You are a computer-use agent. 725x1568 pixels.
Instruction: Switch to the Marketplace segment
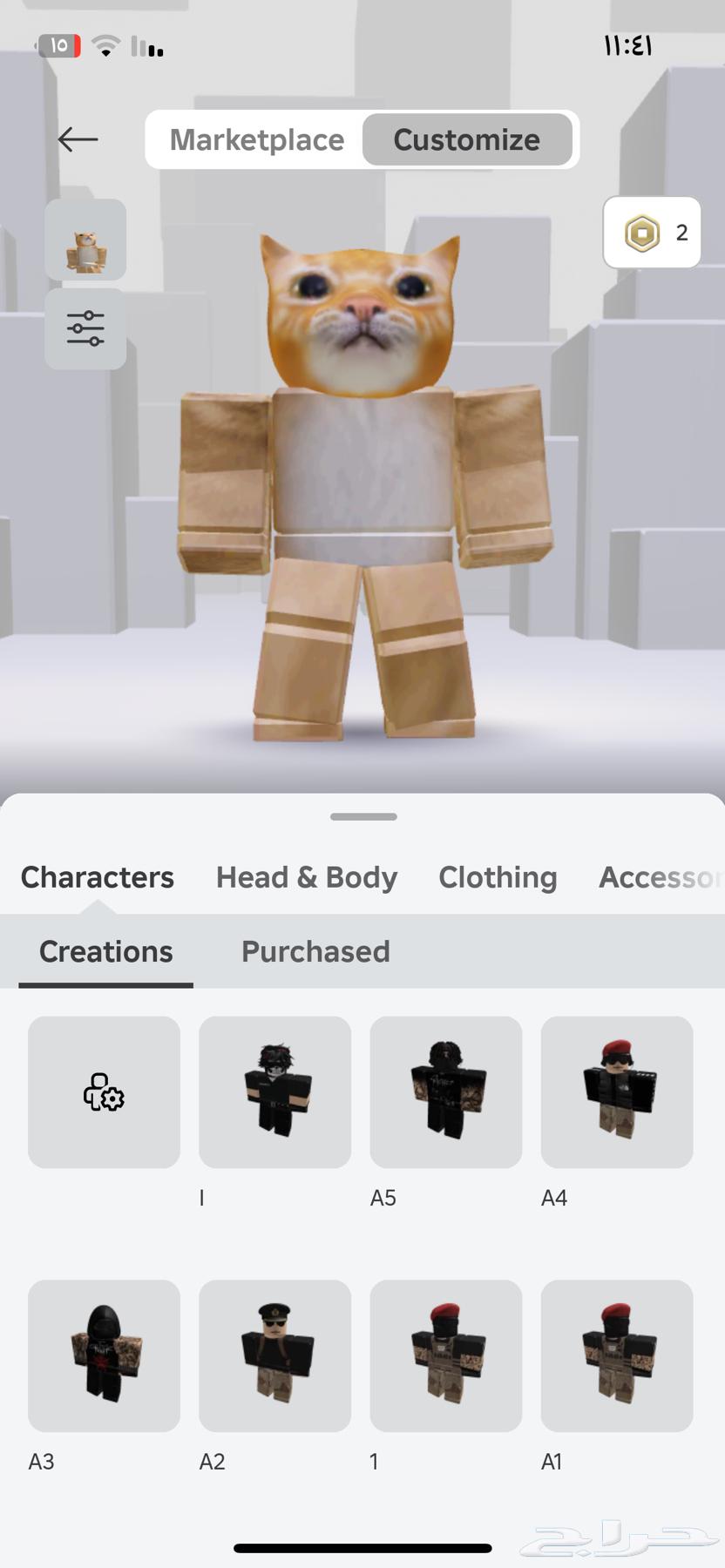click(256, 139)
